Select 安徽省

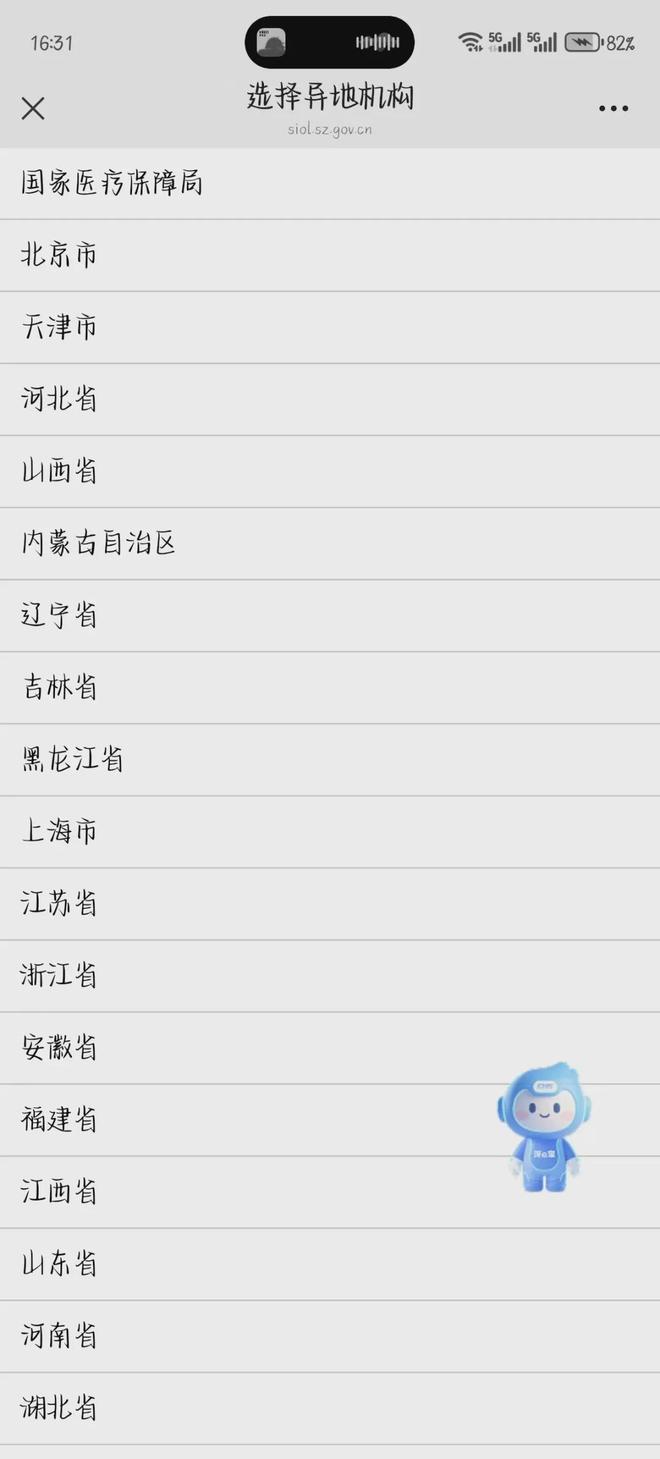pyautogui.click(x=60, y=1047)
